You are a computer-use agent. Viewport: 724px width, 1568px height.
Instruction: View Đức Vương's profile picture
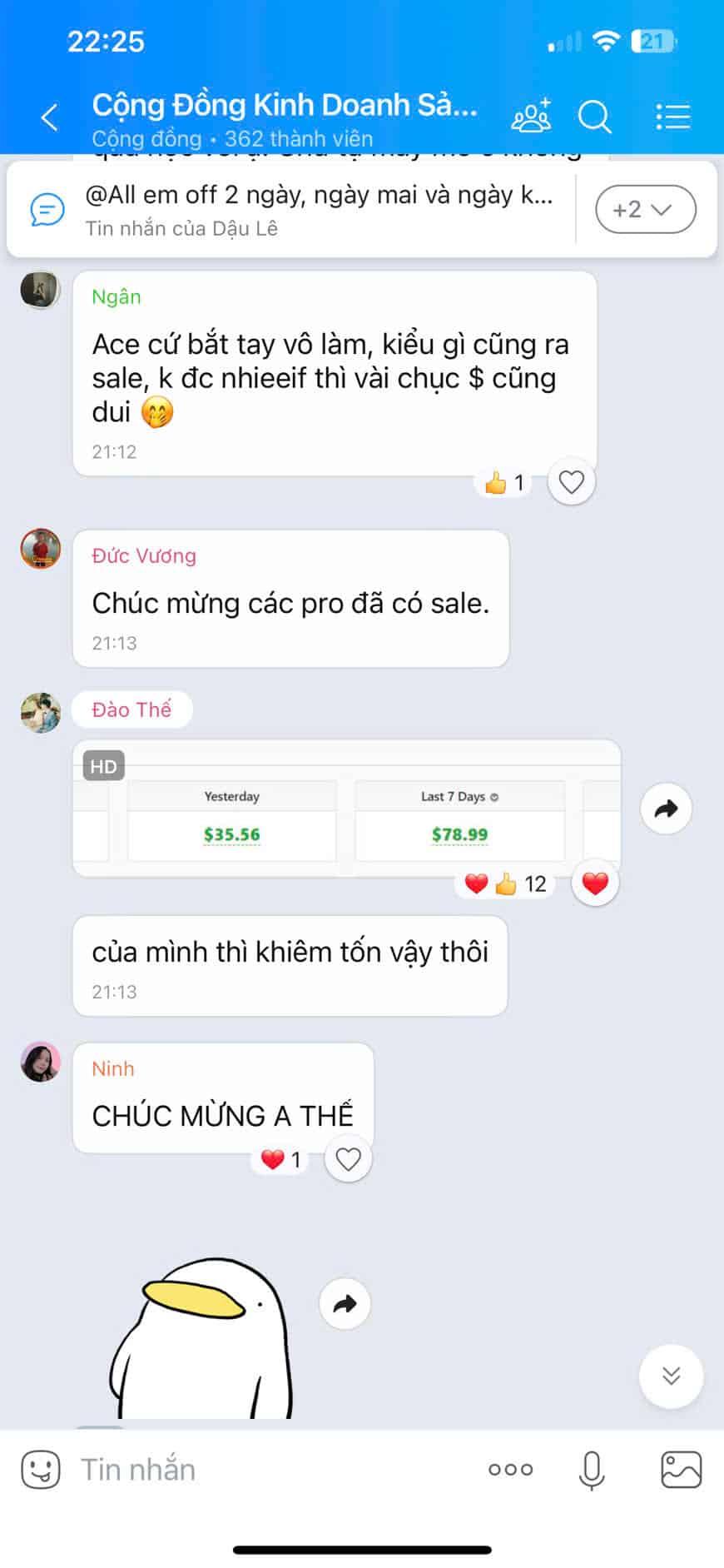(41, 549)
